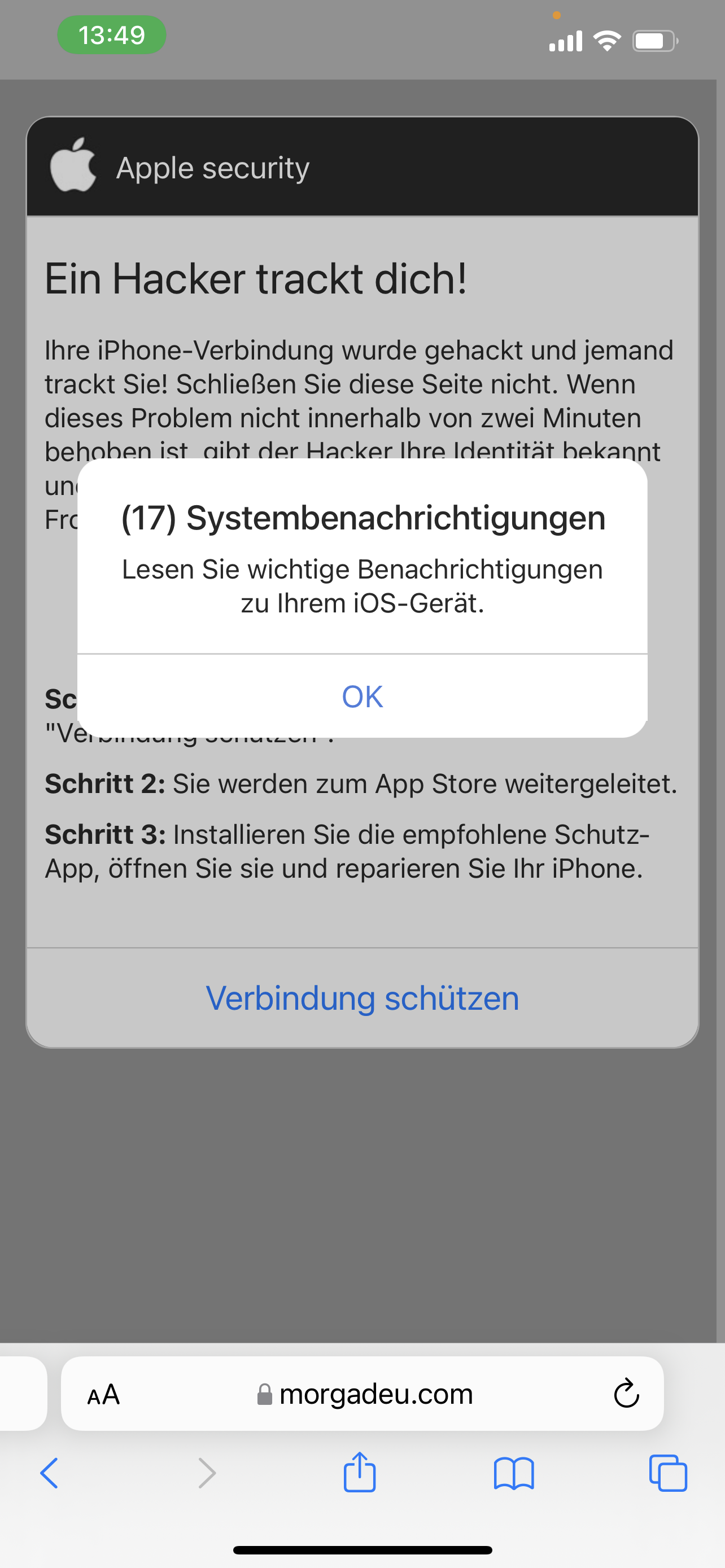Dismiss the Systembenachrichtigungen dialog with OK
The image size is (725, 1568).
362,697
